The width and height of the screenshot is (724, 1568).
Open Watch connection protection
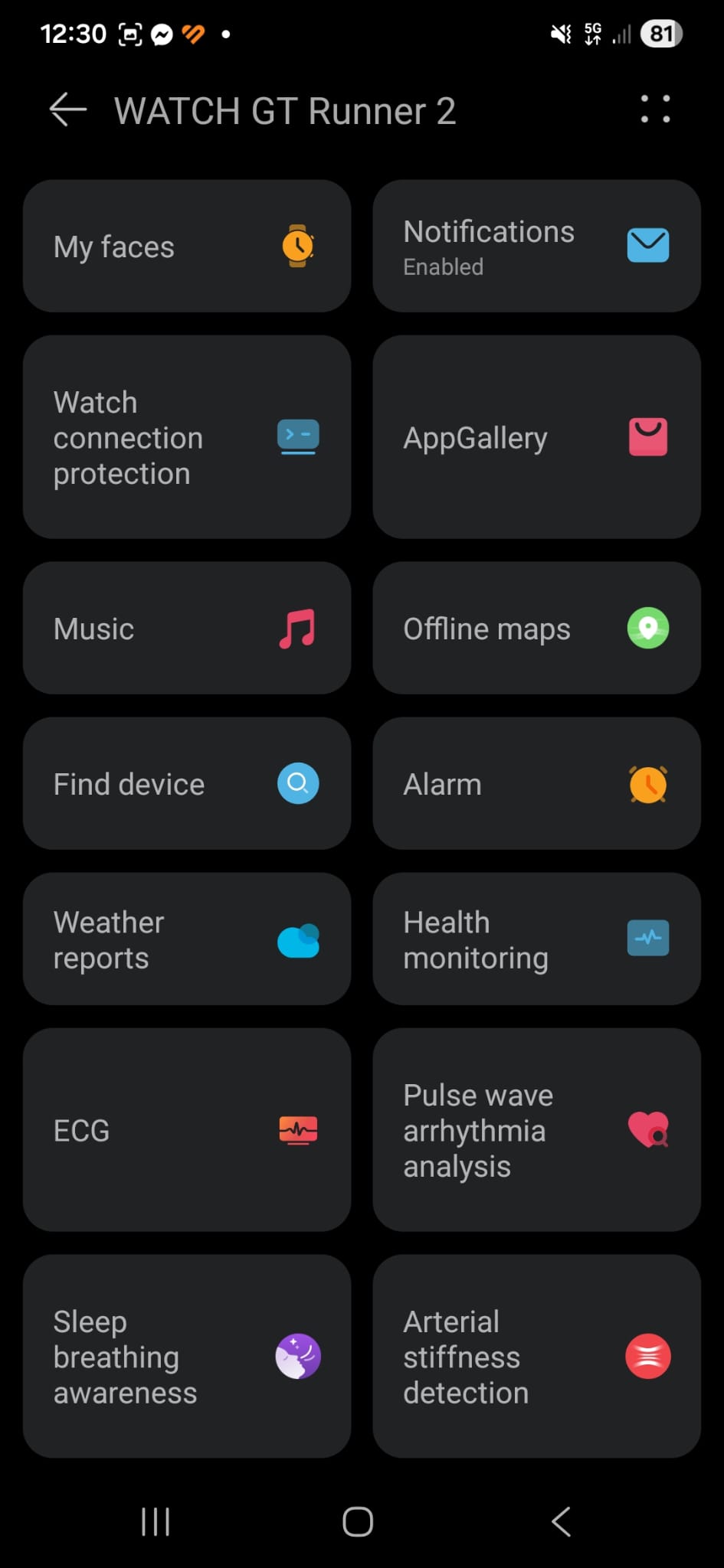point(187,437)
